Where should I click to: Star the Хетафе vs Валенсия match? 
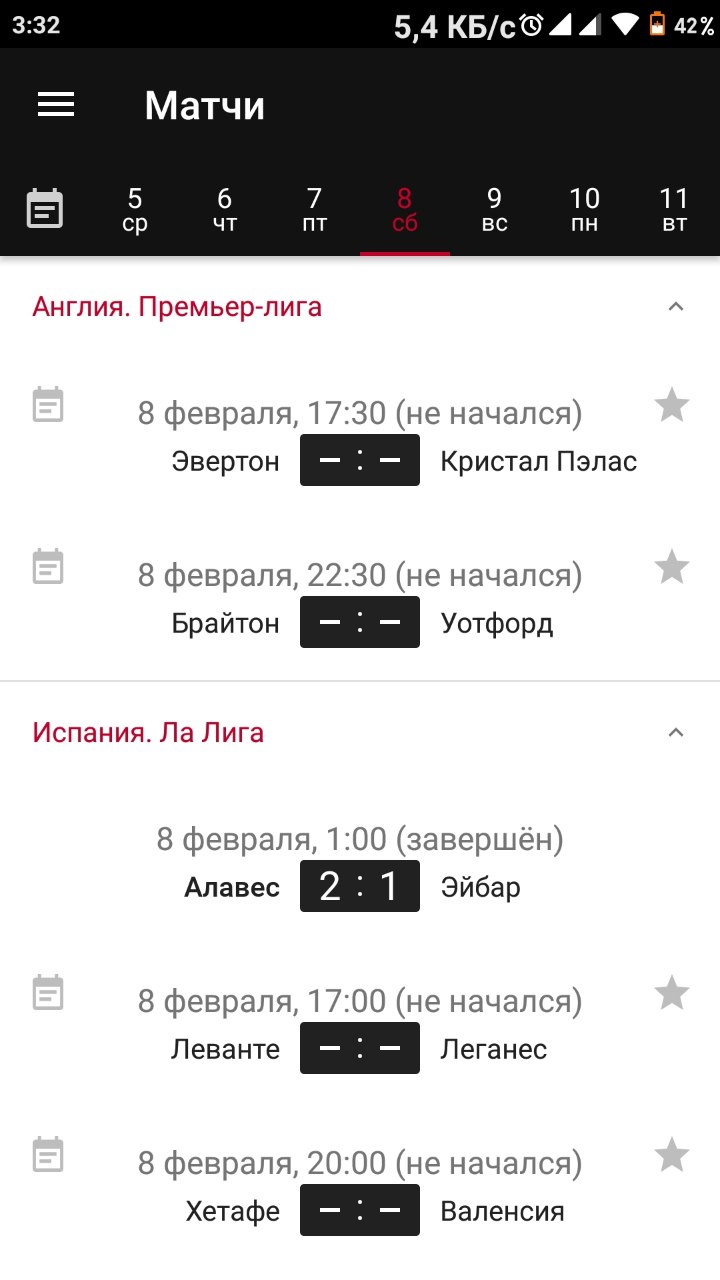pyautogui.click(x=672, y=1155)
